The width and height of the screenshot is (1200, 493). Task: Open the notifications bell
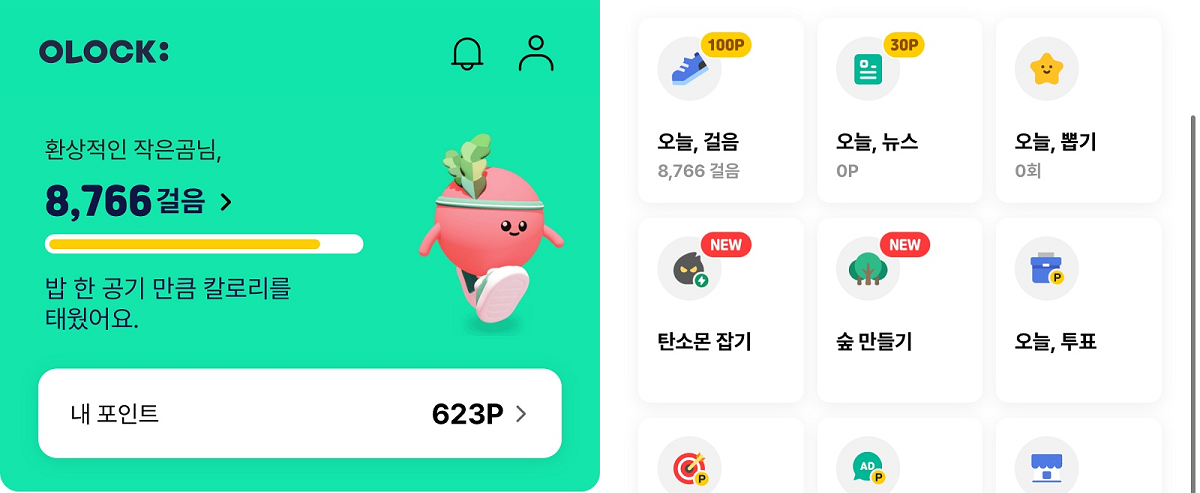467,54
